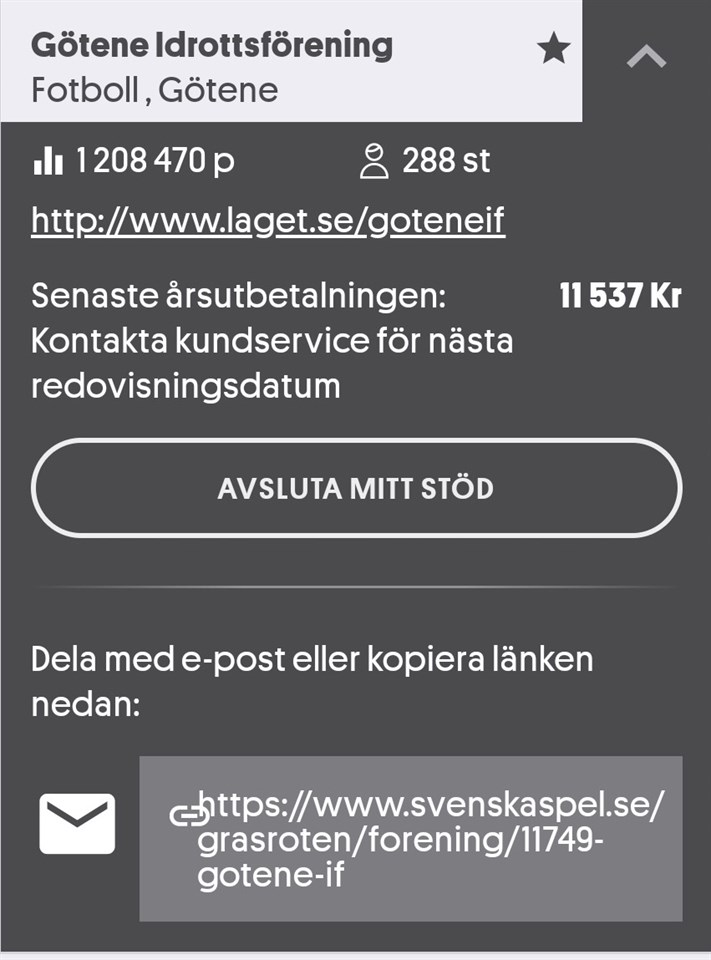
Task: Collapse the Götene Idrottsförening details
Action: (x=646, y=58)
